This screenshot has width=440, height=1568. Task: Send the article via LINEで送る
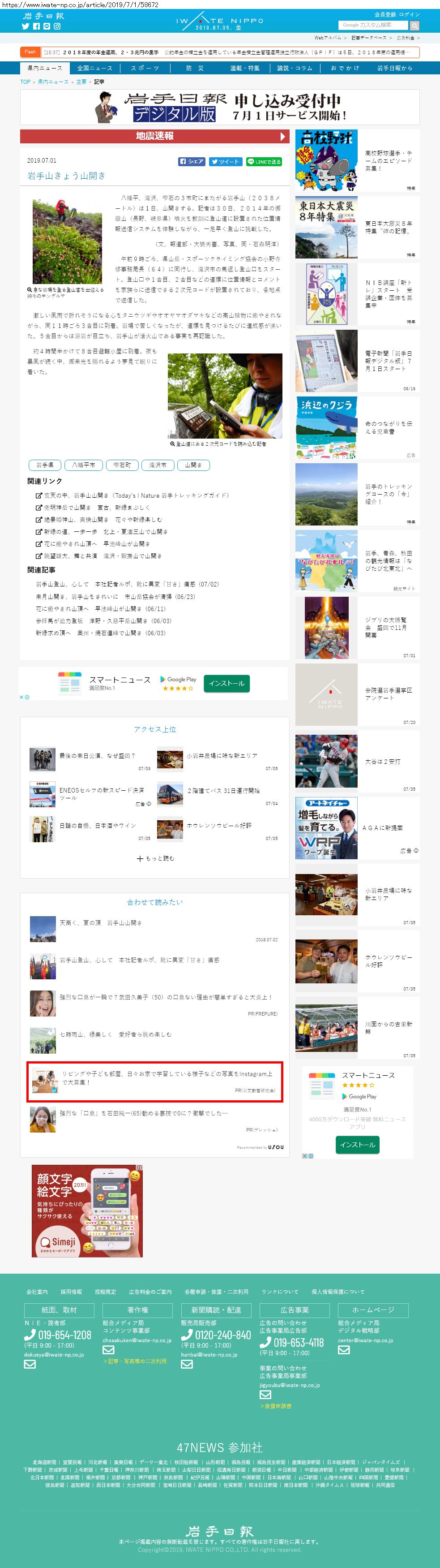[x=264, y=162]
